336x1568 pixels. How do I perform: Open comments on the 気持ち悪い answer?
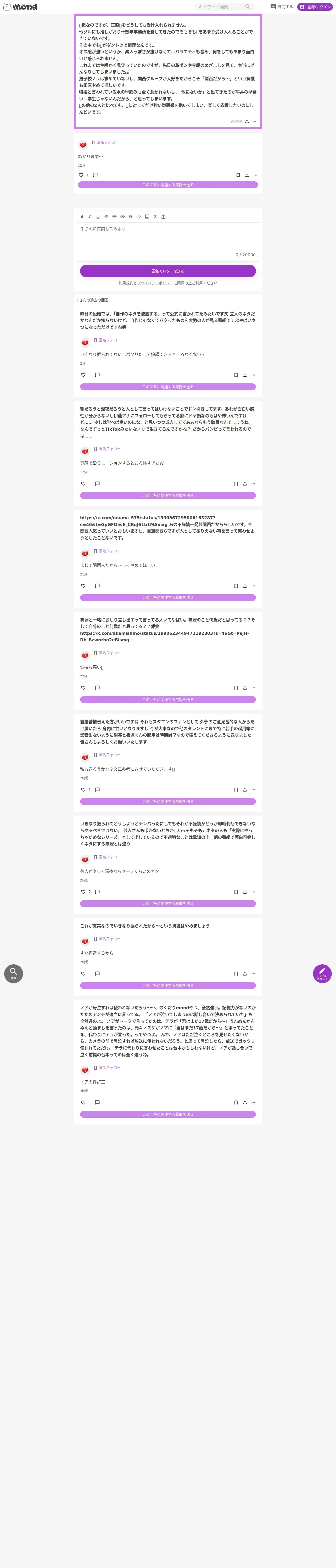(97, 688)
